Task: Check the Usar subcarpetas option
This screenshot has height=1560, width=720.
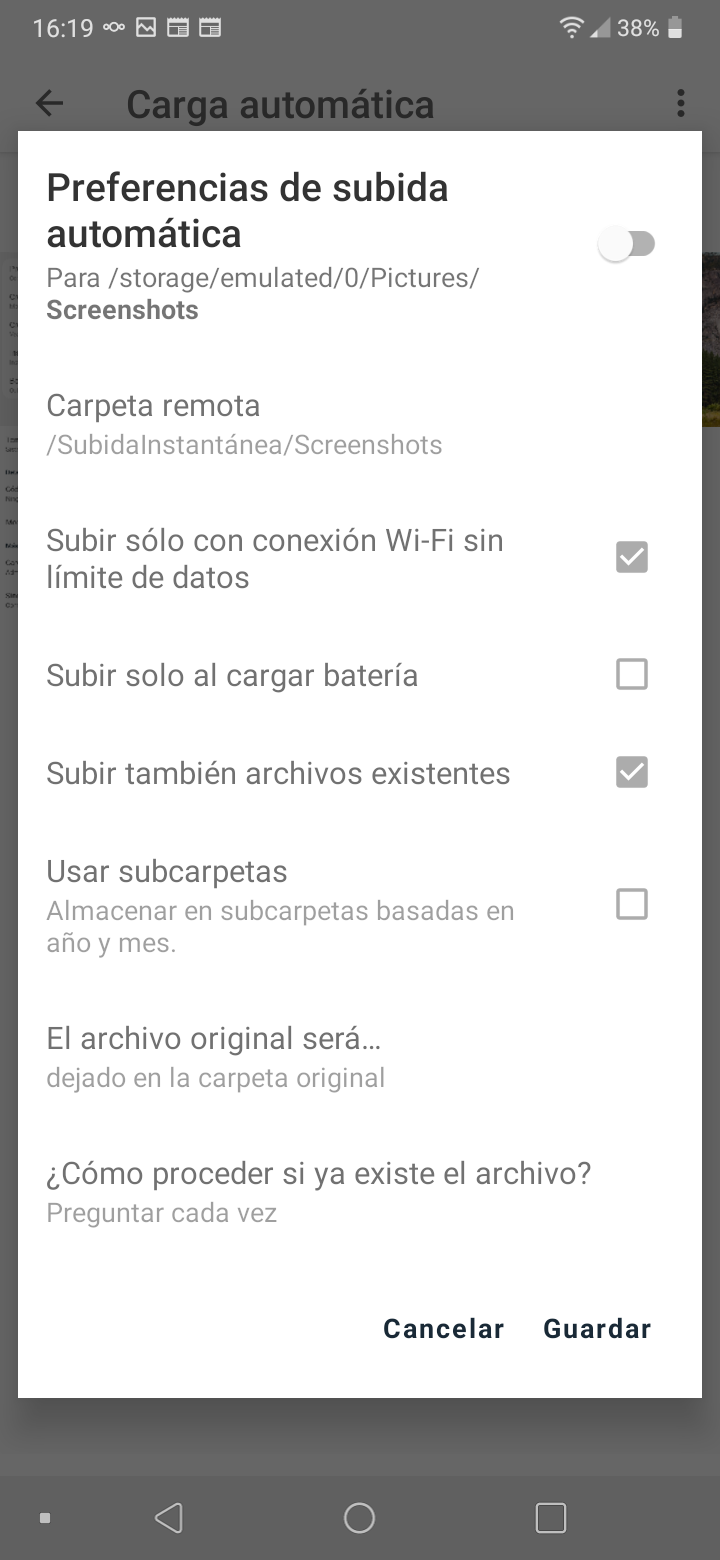Action: click(x=631, y=904)
